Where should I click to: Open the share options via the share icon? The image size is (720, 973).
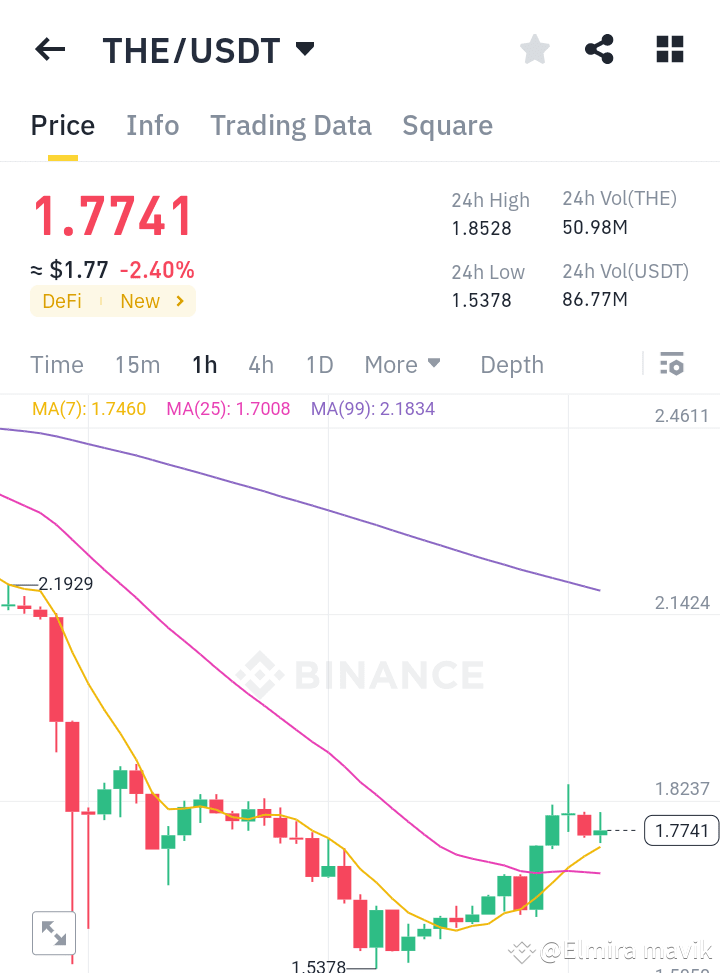[x=599, y=49]
